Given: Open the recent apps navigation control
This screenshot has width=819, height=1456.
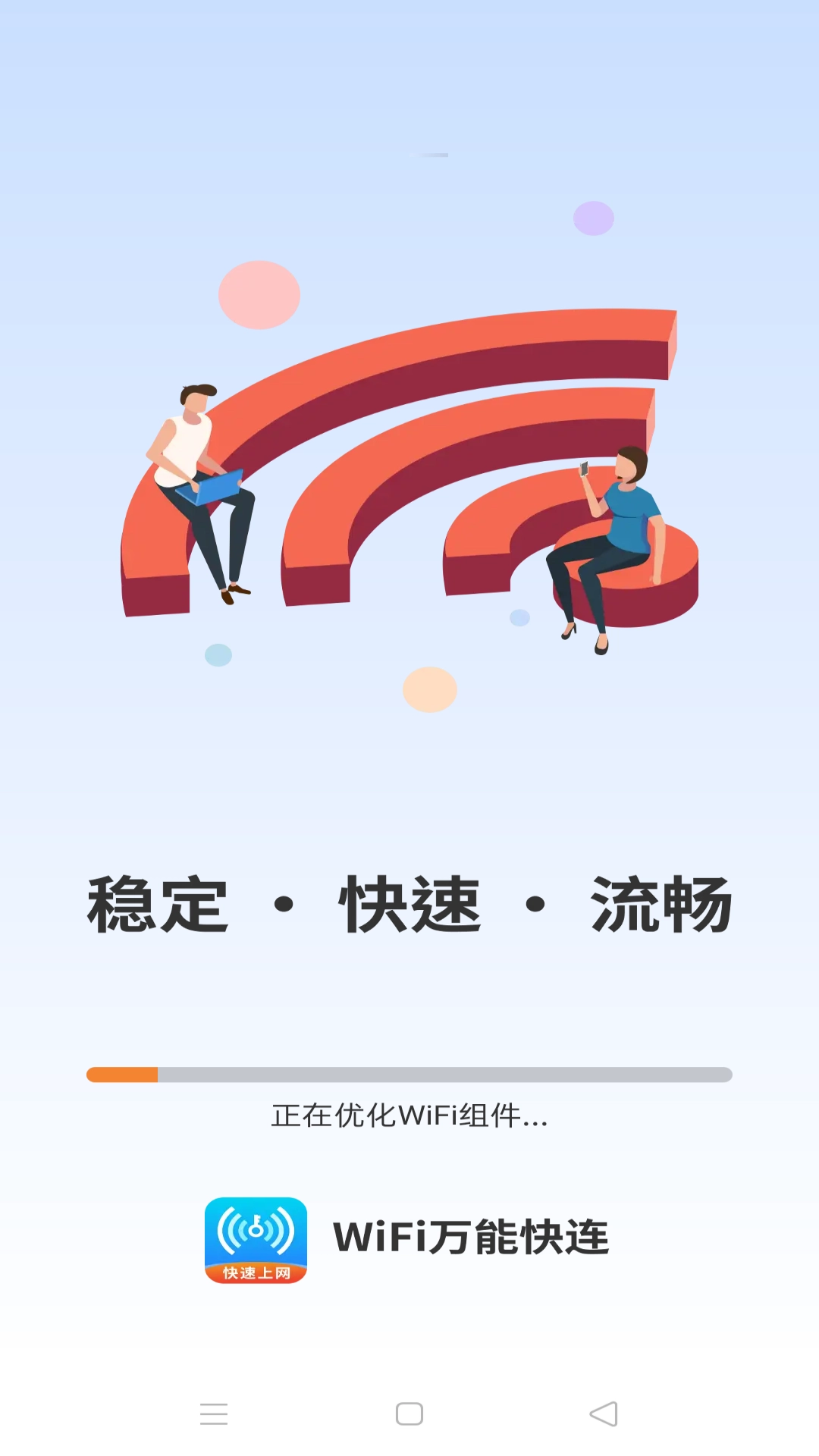Looking at the screenshot, I should pos(215,1414).
